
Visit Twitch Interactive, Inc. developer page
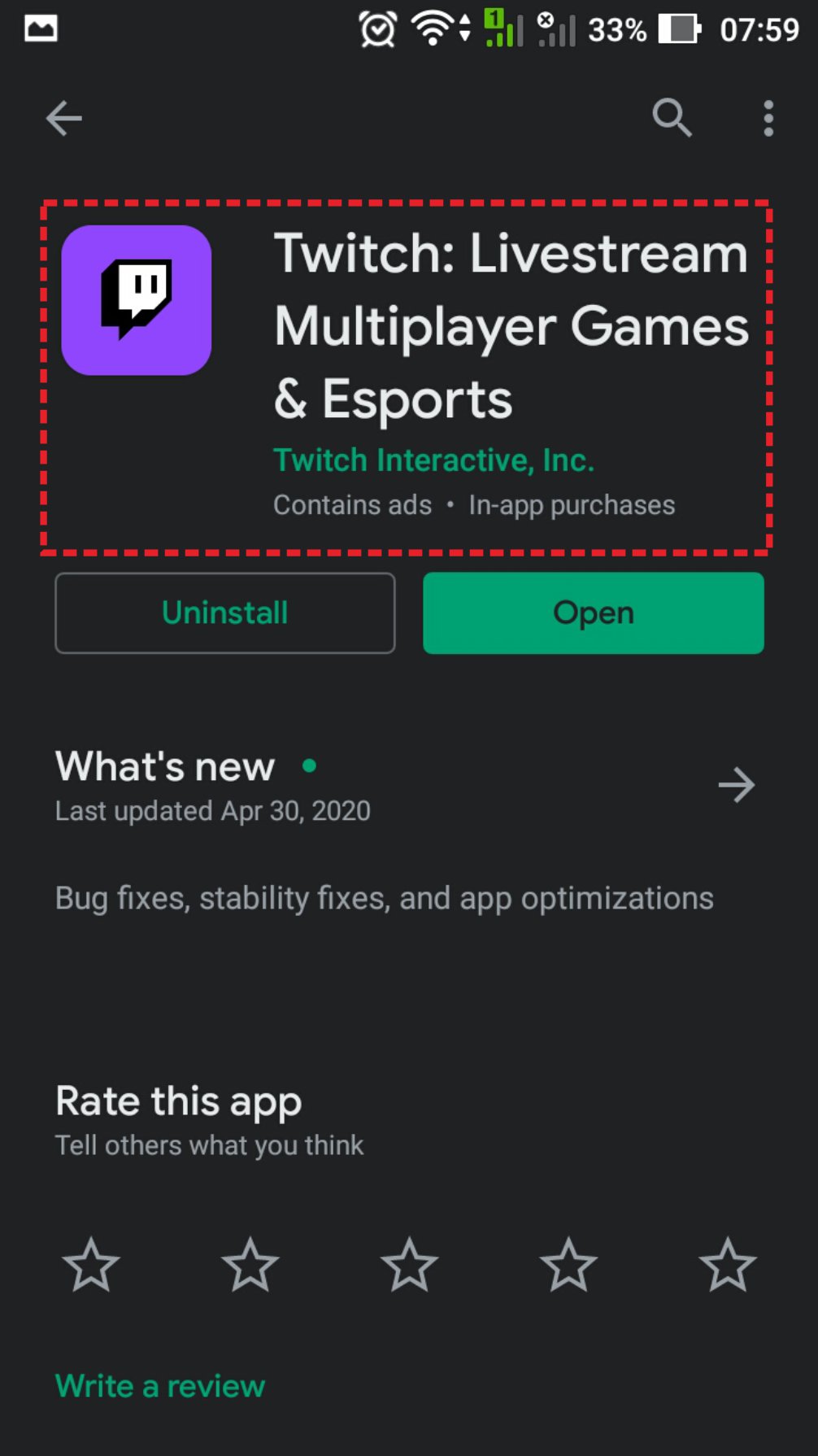[433, 460]
